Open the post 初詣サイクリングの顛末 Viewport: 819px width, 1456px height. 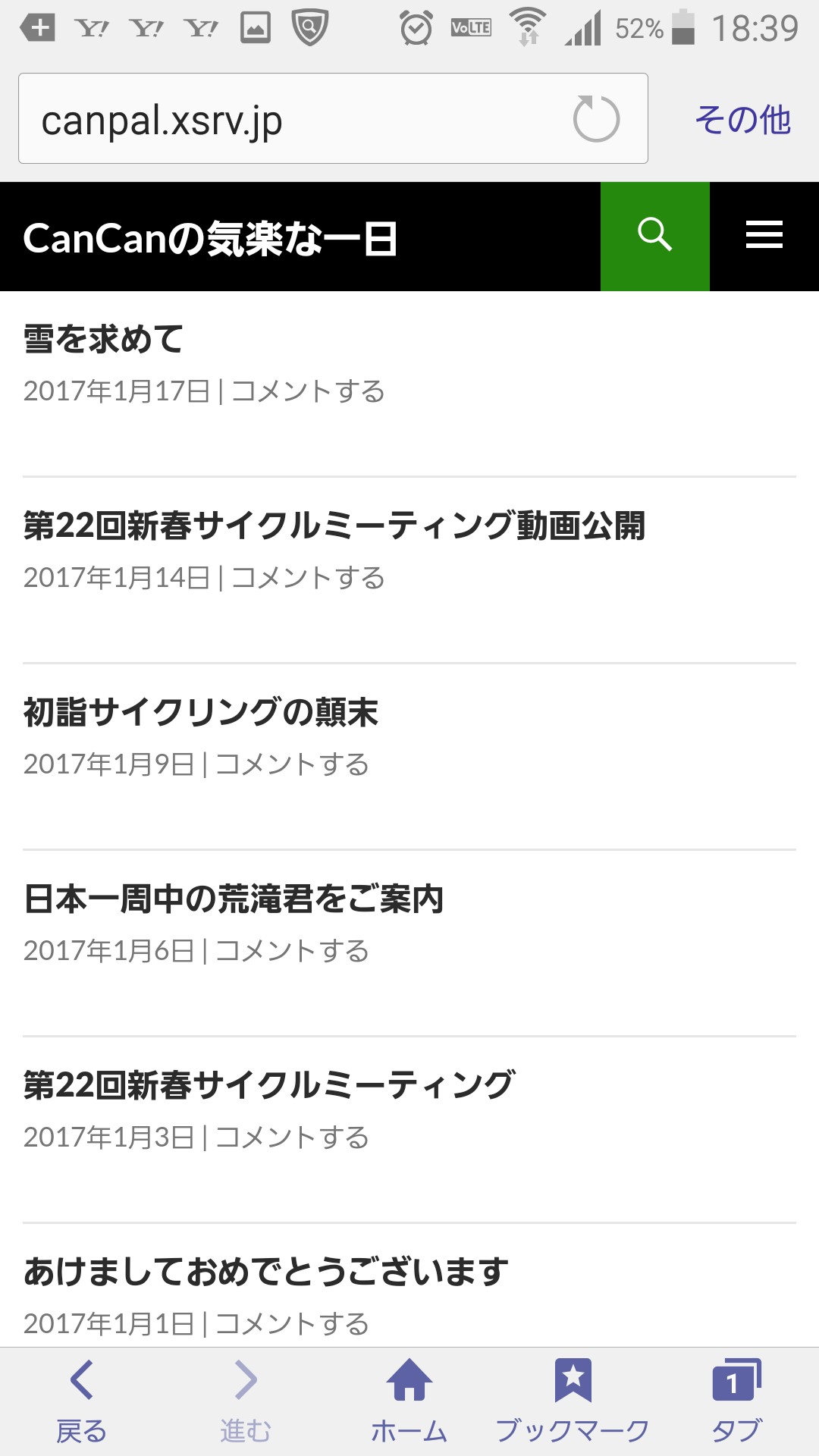[x=201, y=711]
